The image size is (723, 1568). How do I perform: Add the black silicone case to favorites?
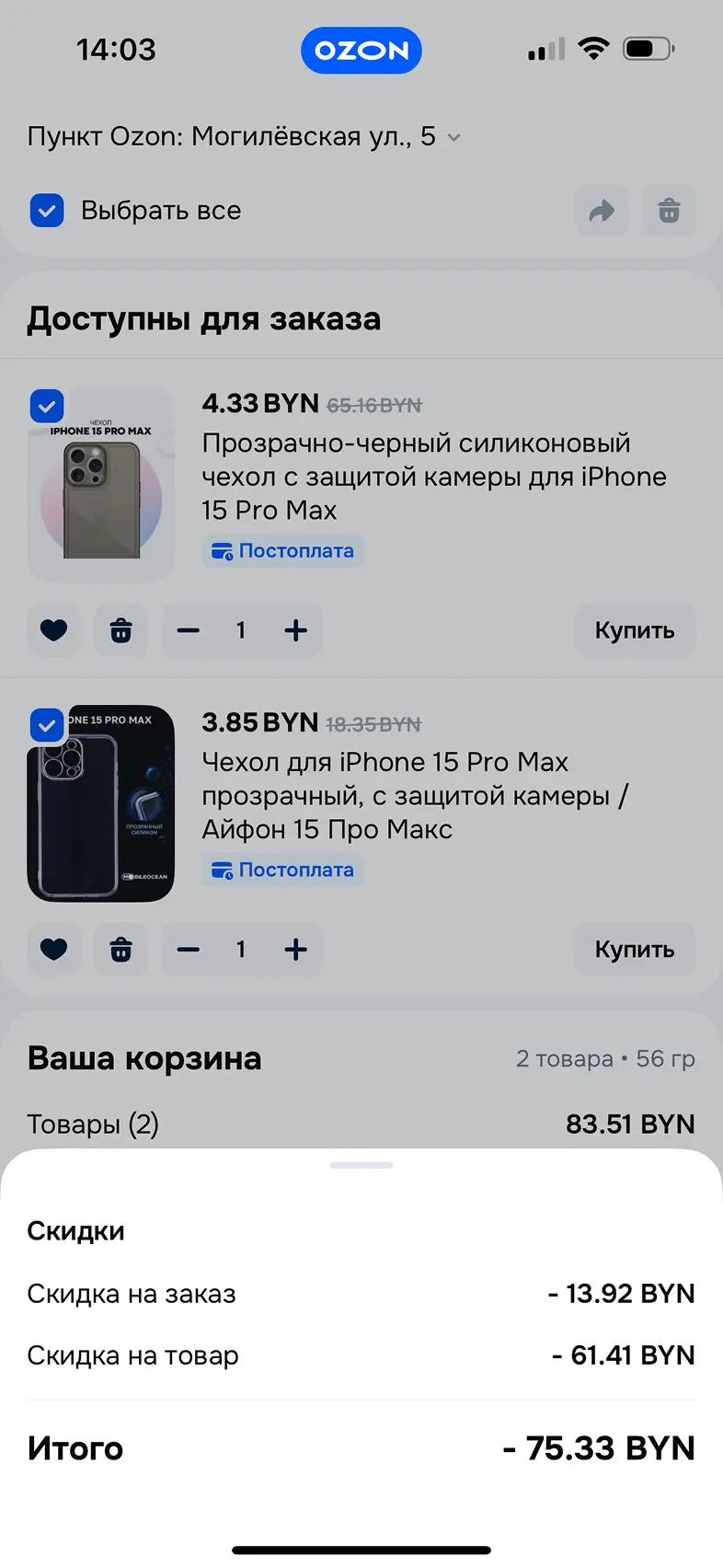pos(54,630)
